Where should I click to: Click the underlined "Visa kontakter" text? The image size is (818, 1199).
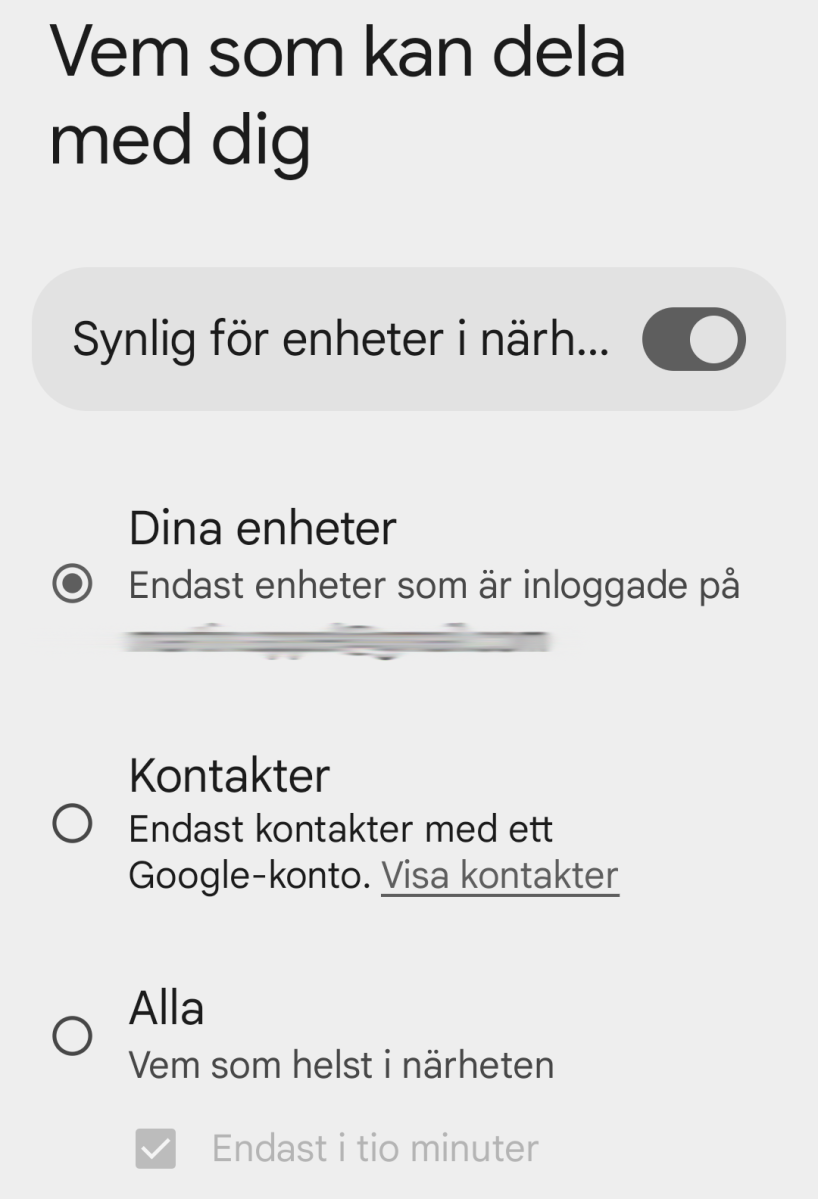499,874
